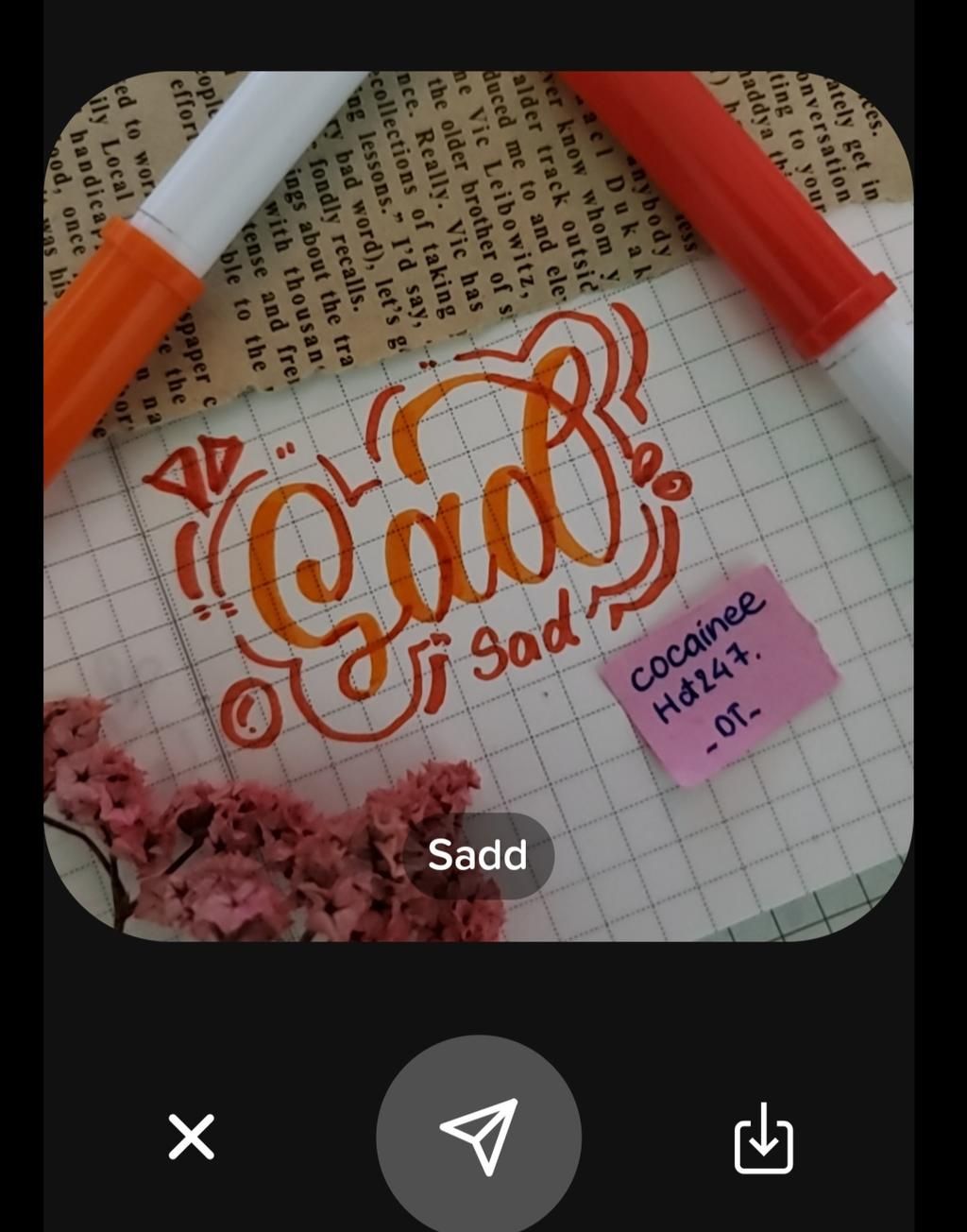Download the photo to the device

tap(763, 1138)
